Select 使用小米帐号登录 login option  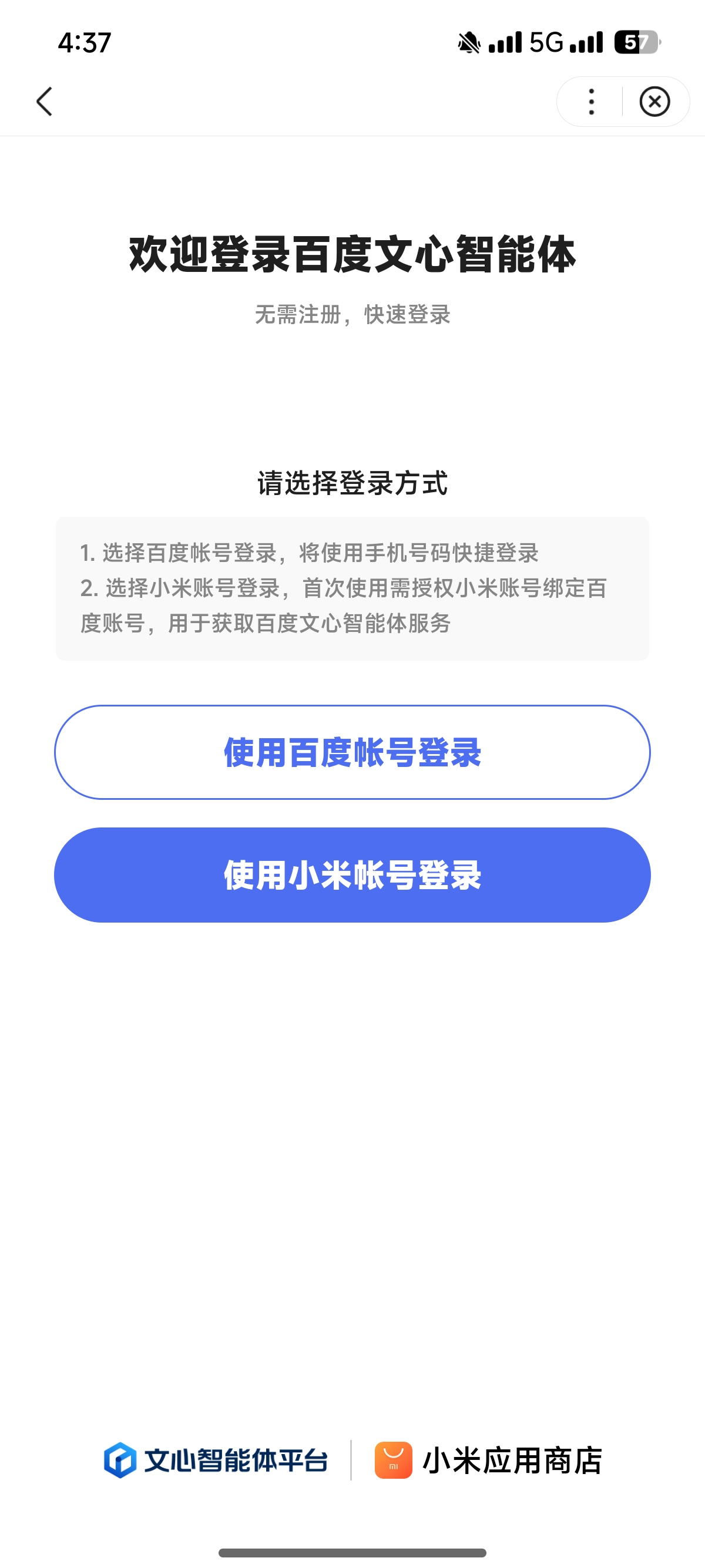tap(352, 874)
